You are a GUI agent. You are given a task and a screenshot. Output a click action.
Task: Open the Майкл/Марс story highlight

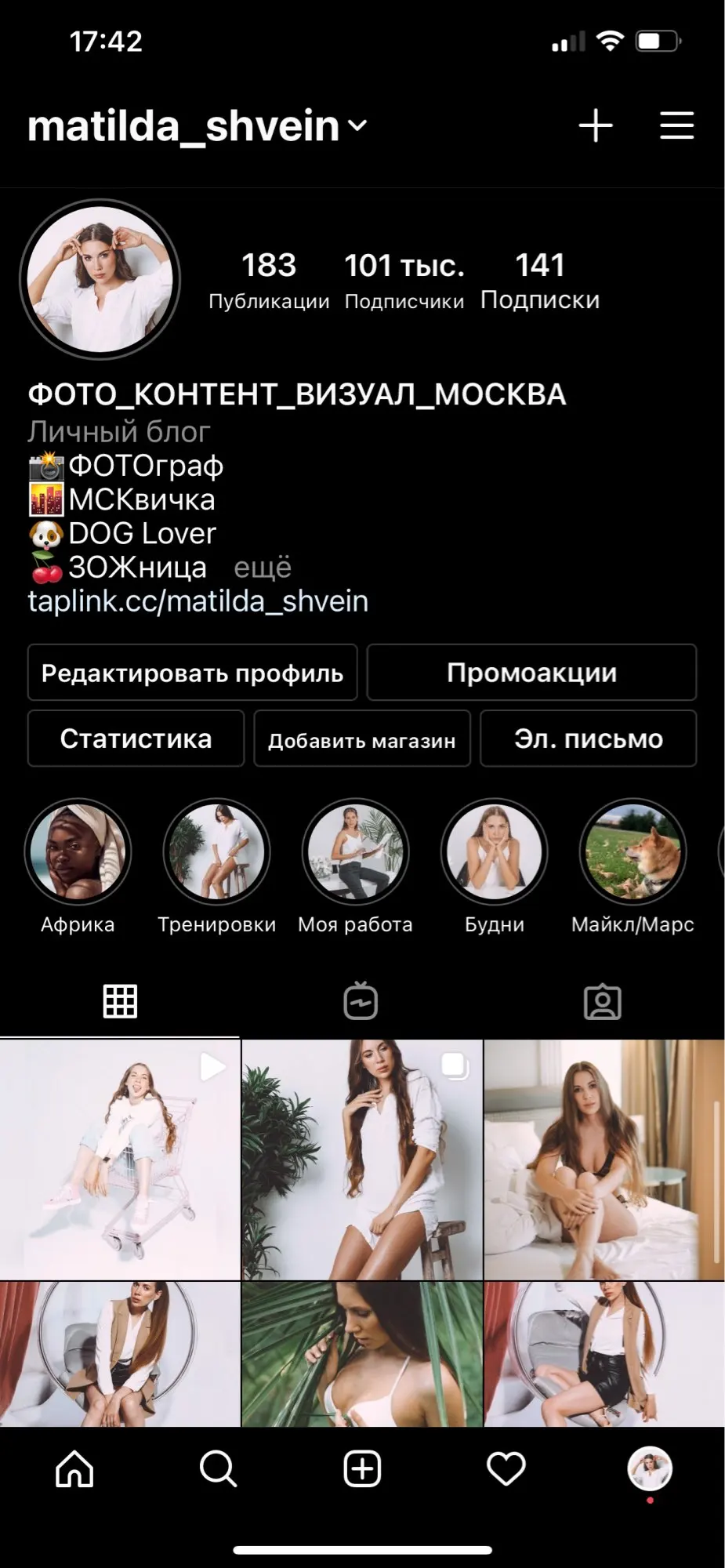coord(633,851)
